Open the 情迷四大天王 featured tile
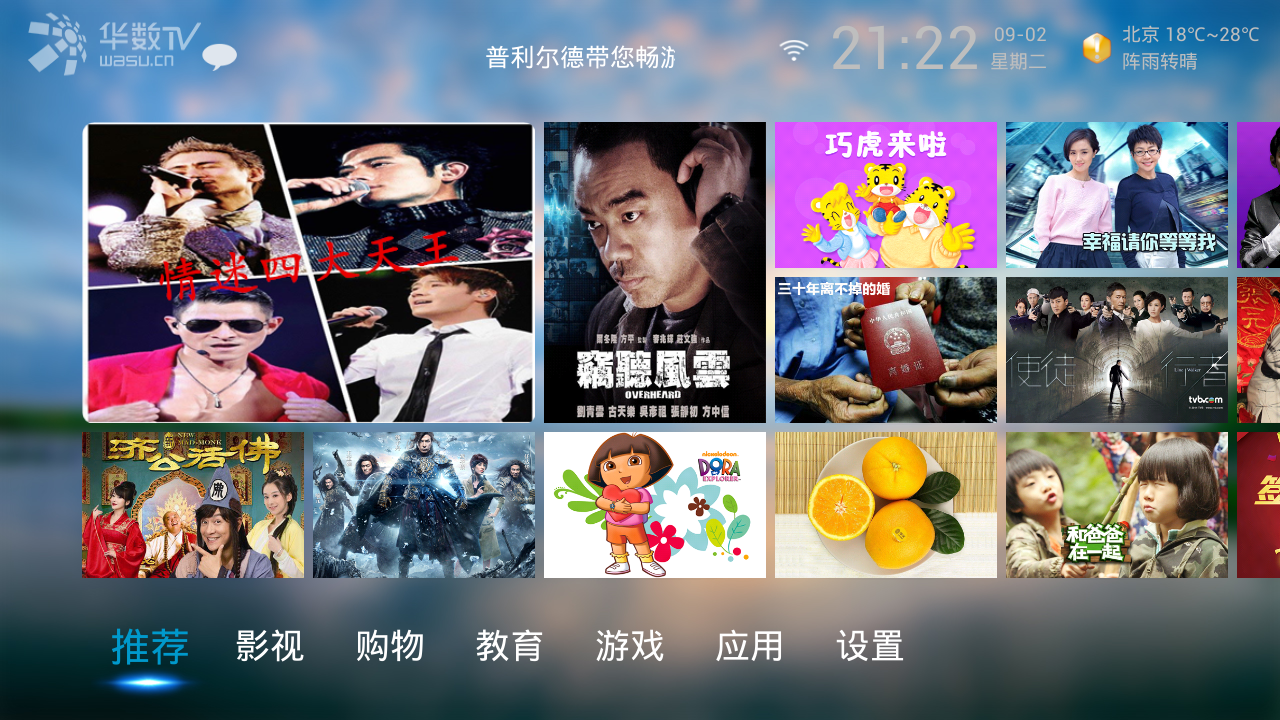 pyautogui.click(x=308, y=272)
